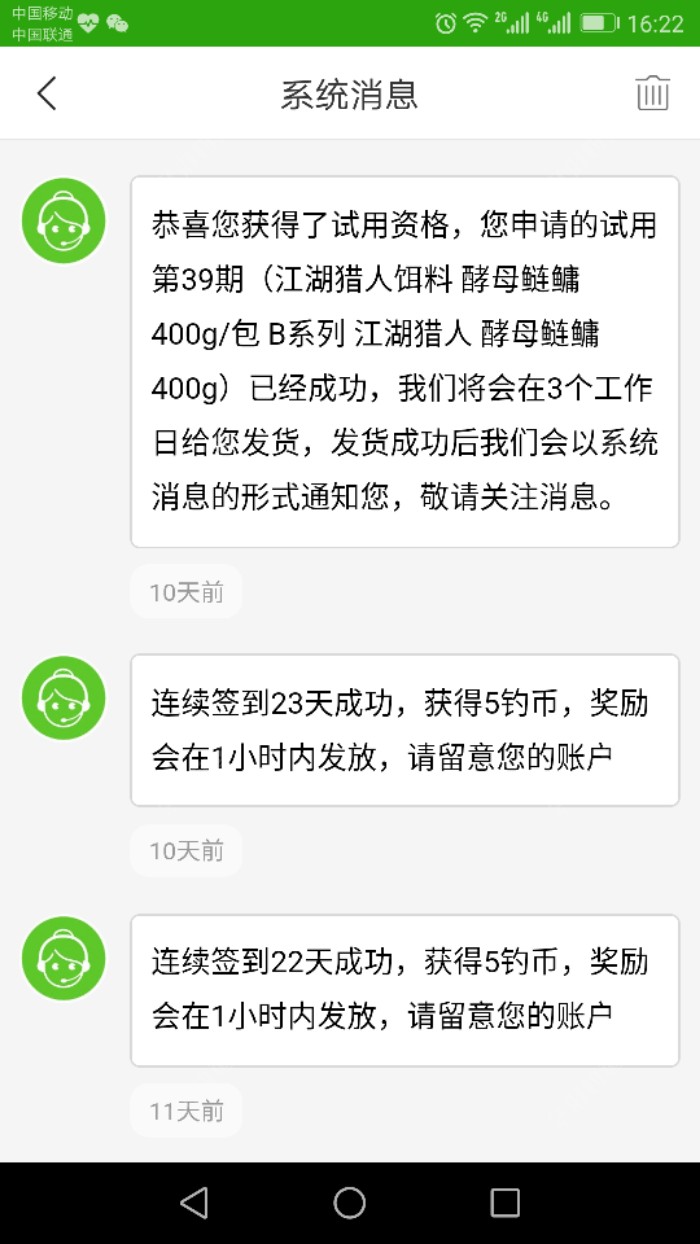Open the 连续签到22天成功 message
This screenshot has width=700, height=1244.
tap(404, 989)
